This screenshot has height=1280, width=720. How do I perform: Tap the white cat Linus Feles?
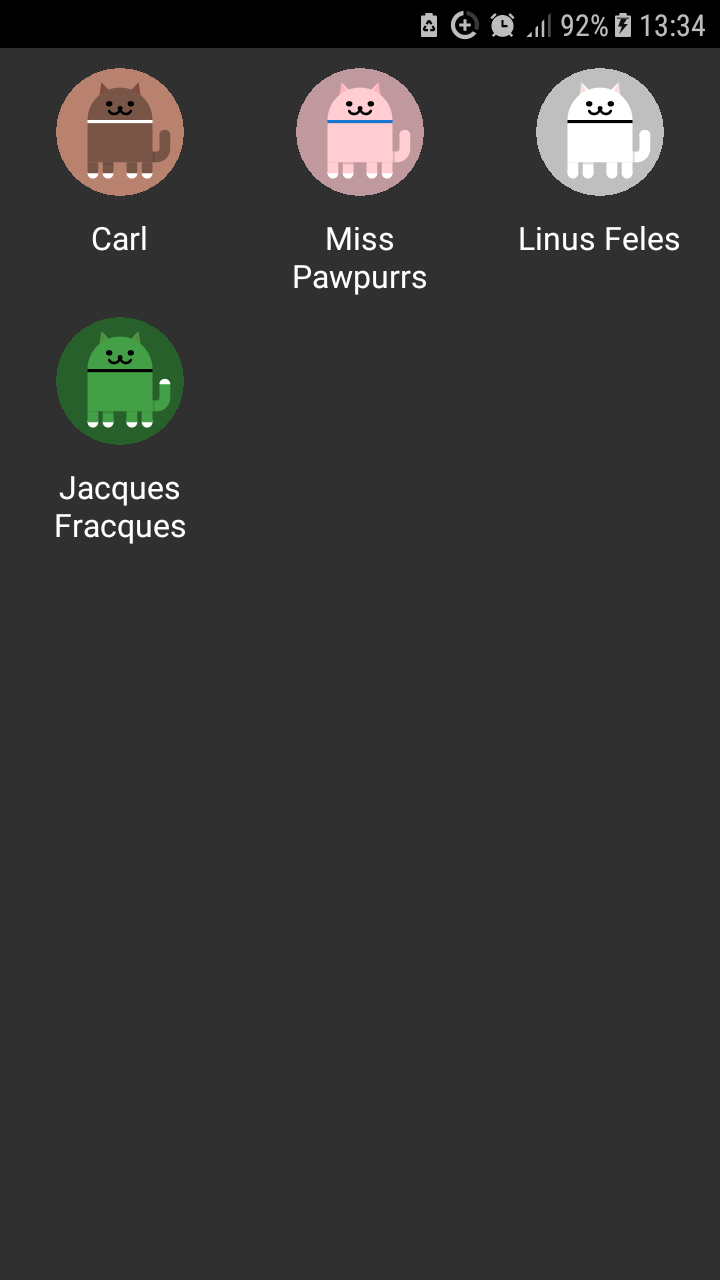click(x=600, y=132)
